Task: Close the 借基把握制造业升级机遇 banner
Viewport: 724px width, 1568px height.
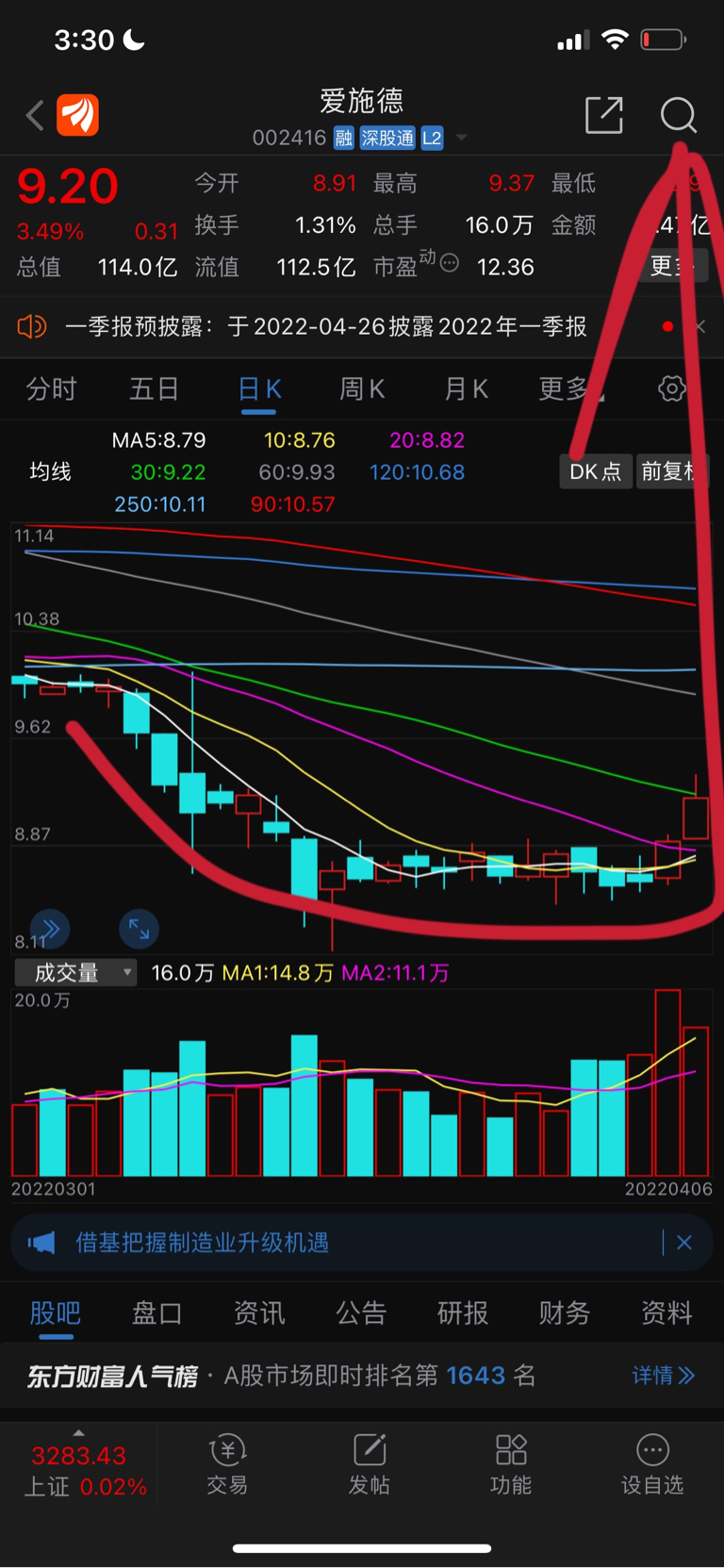Action: pos(684,1243)
